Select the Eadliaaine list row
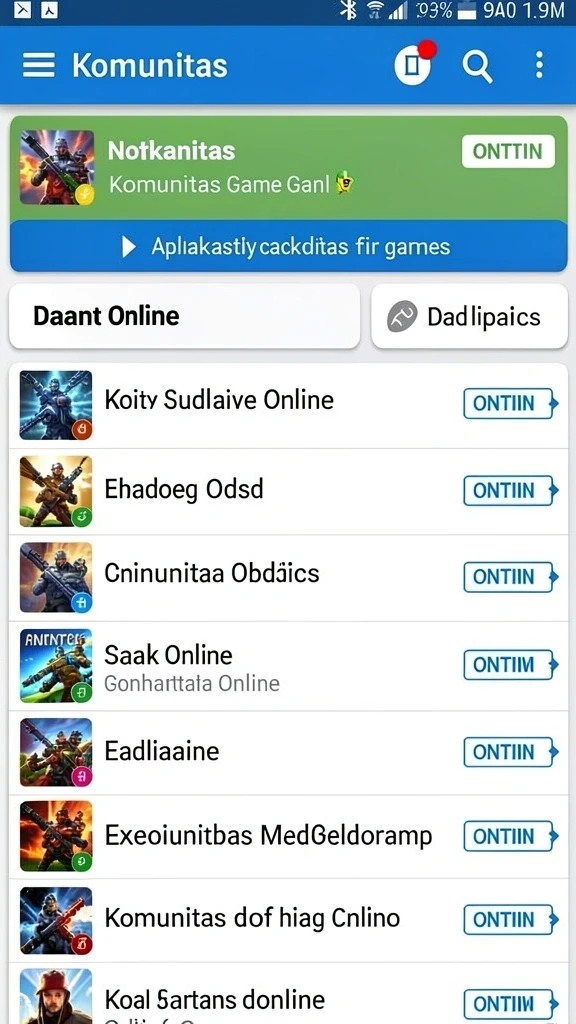Image resolution: width=576 pixels, height=1024 pixels. coord(288,752)
